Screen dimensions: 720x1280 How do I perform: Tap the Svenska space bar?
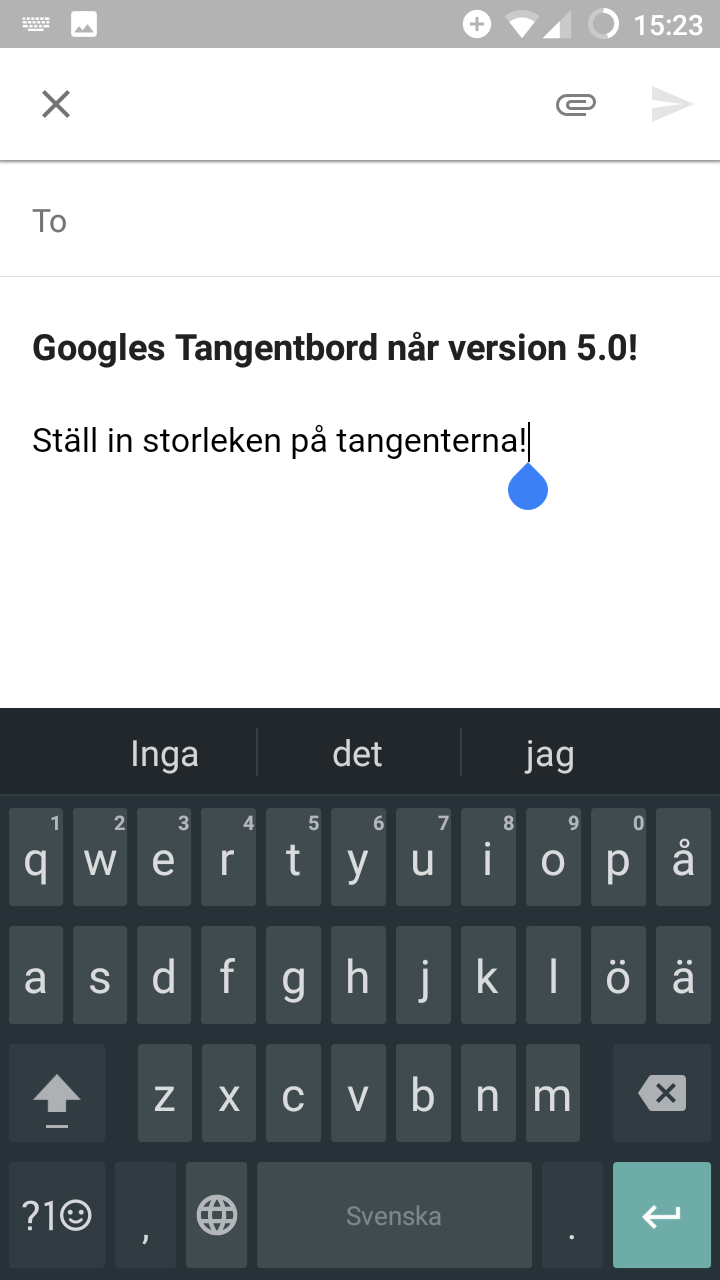tap(394, 1215)
